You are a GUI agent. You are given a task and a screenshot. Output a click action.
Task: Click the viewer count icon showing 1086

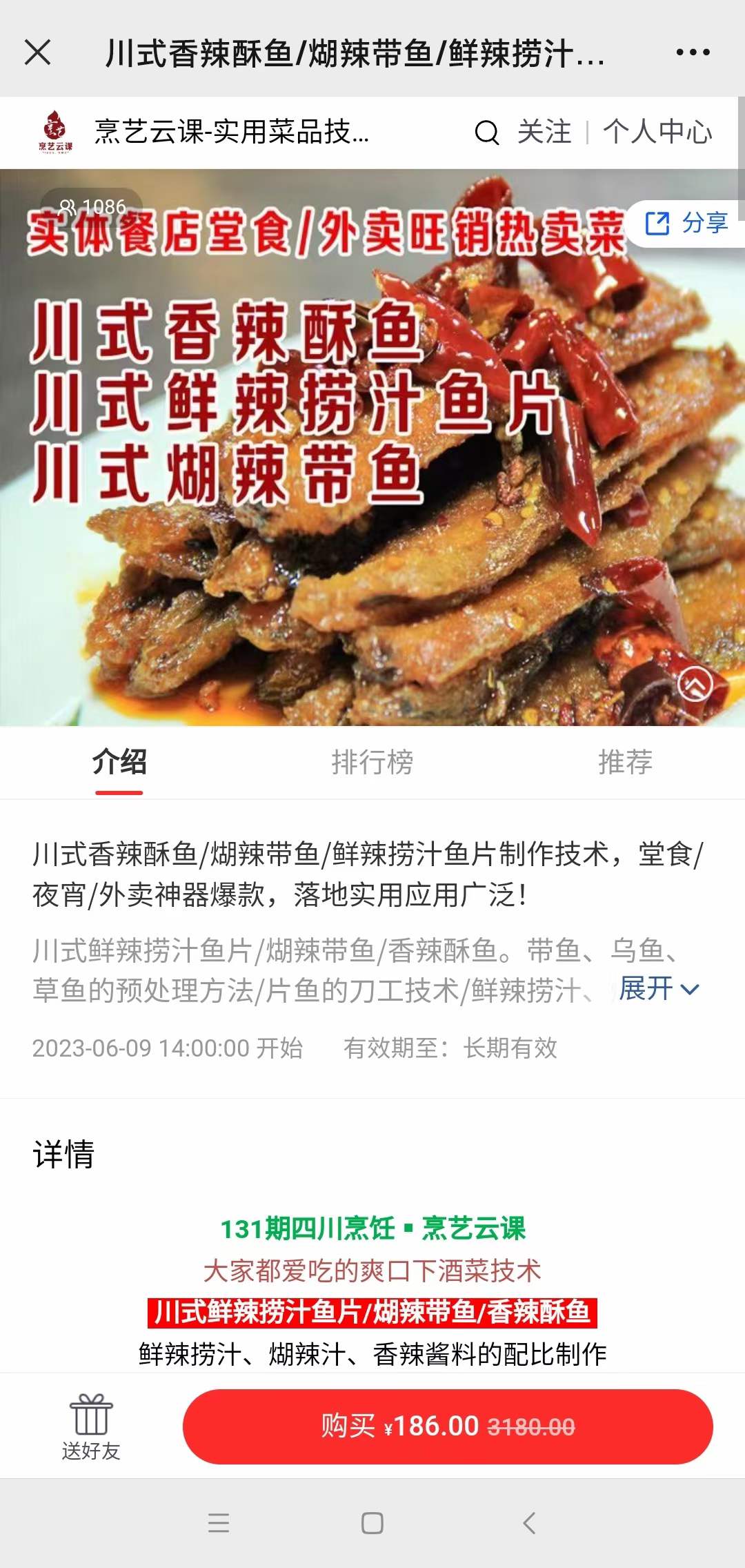click(69, 205)
